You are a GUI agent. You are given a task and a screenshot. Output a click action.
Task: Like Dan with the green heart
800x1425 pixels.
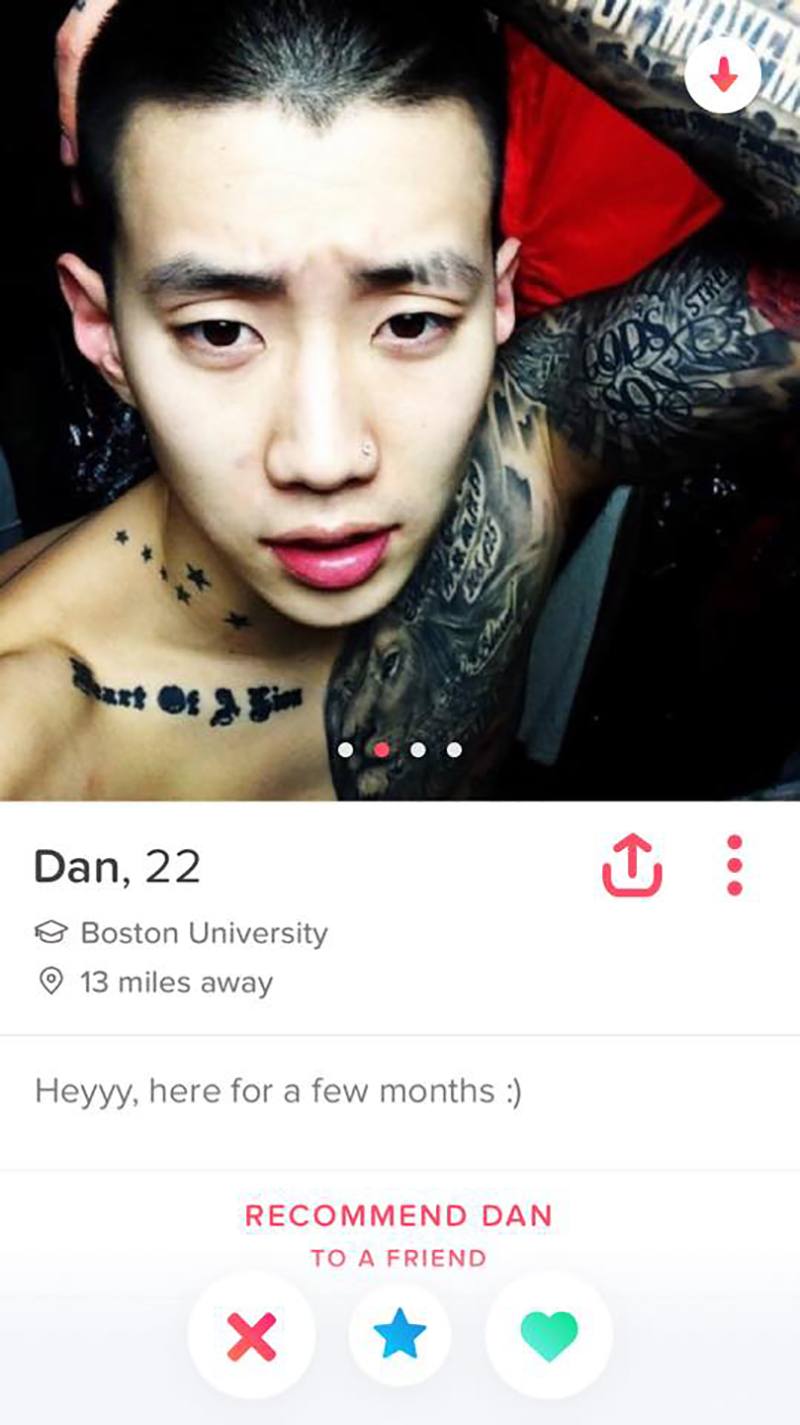coord(549,1335)
